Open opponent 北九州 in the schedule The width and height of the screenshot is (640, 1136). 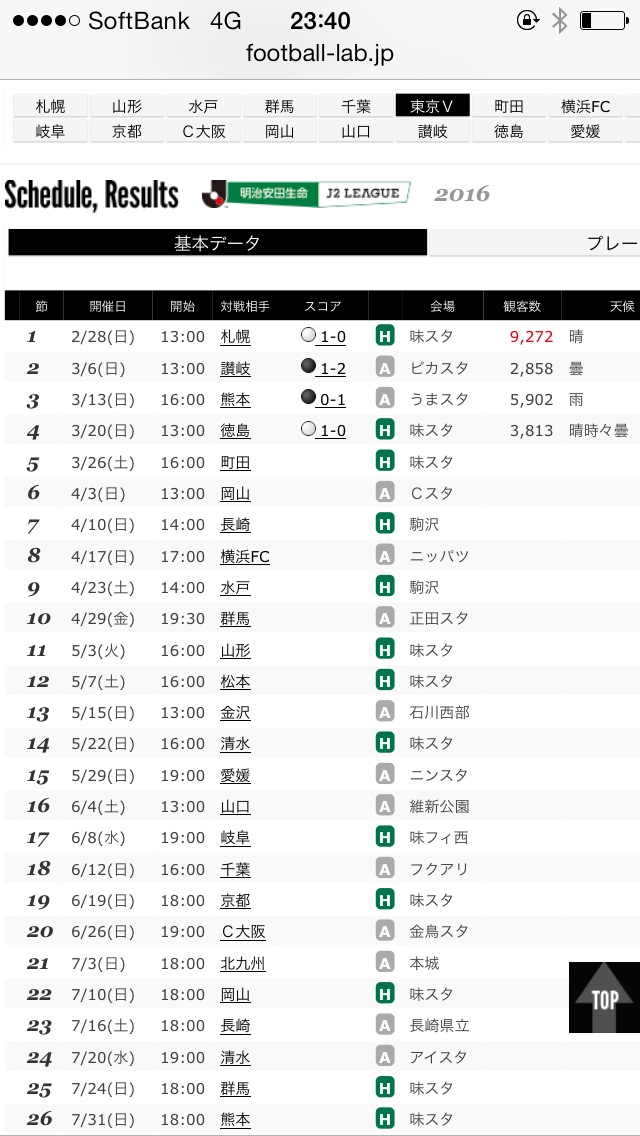[x=243, y=963]
